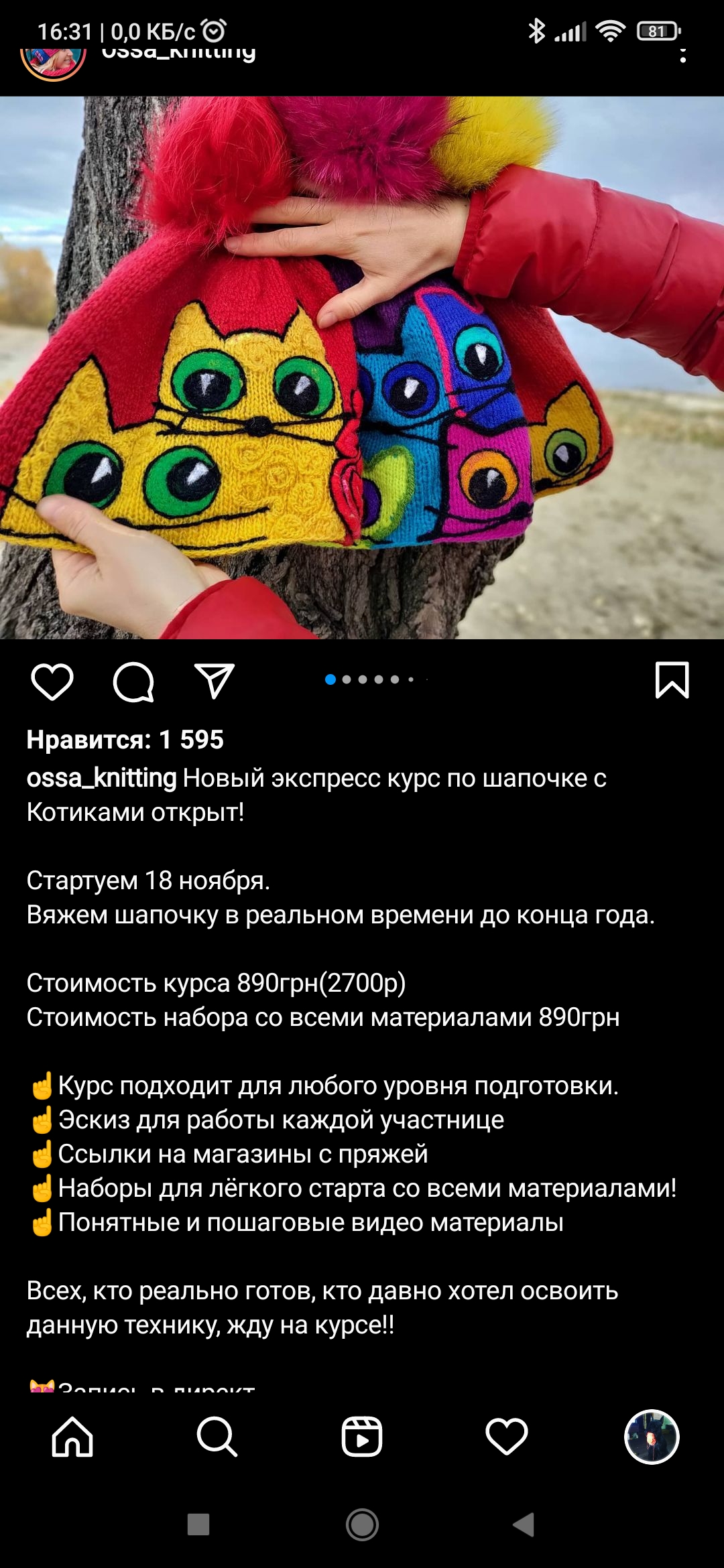Open ossa_knitting profile from caption username
The height and width of the screenshot is (1568, 724).
click(101, 778)
